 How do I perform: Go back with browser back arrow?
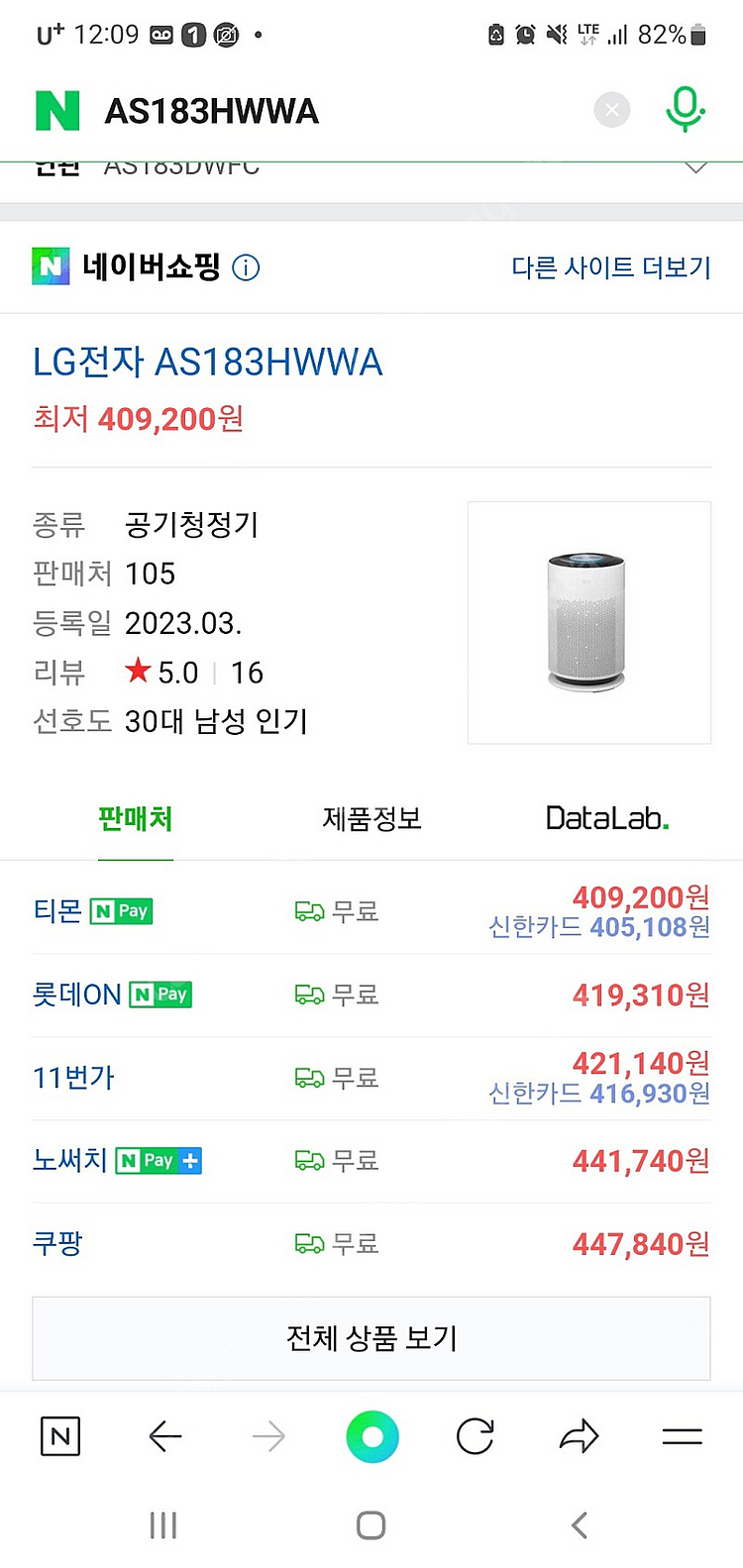[165, 1436]
